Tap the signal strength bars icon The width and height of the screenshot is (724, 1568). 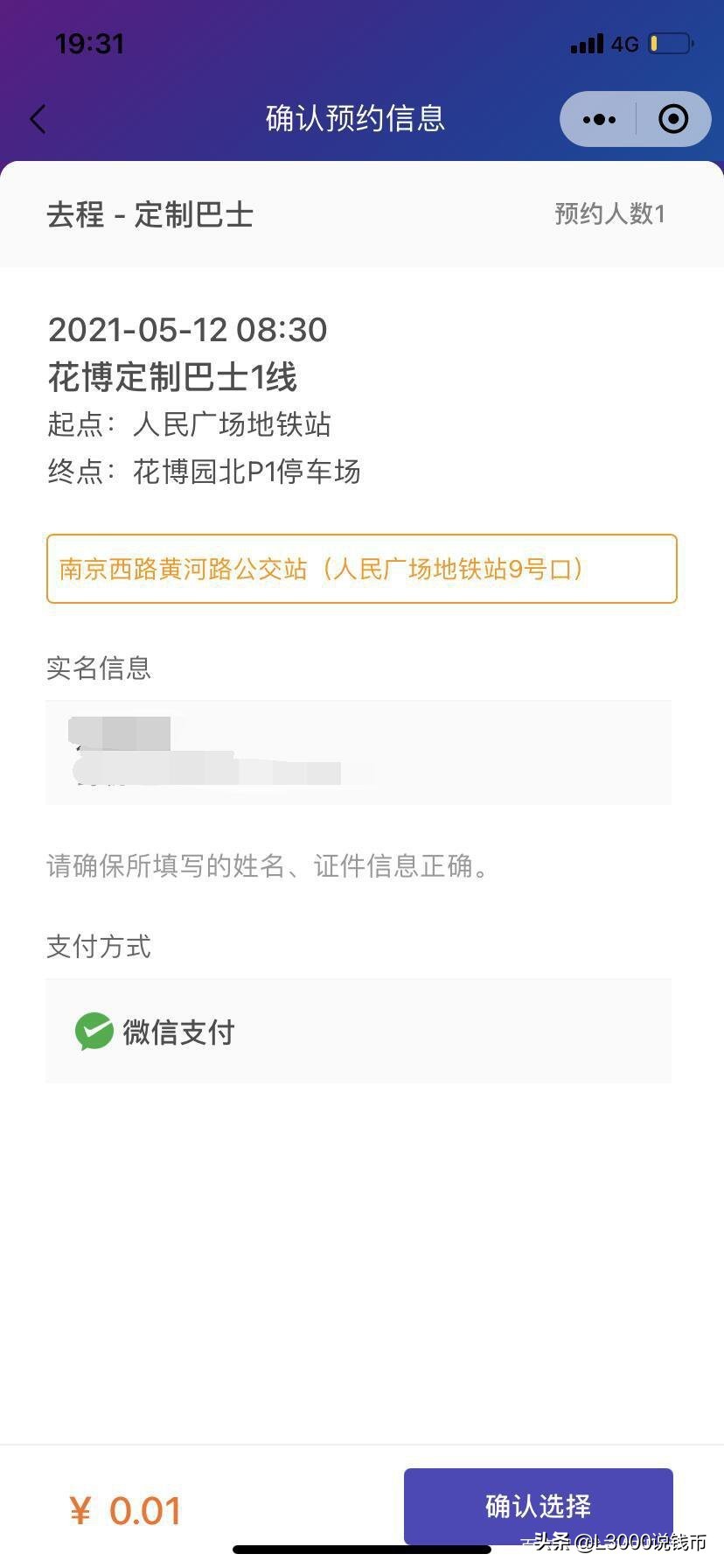tap(589, 42)
